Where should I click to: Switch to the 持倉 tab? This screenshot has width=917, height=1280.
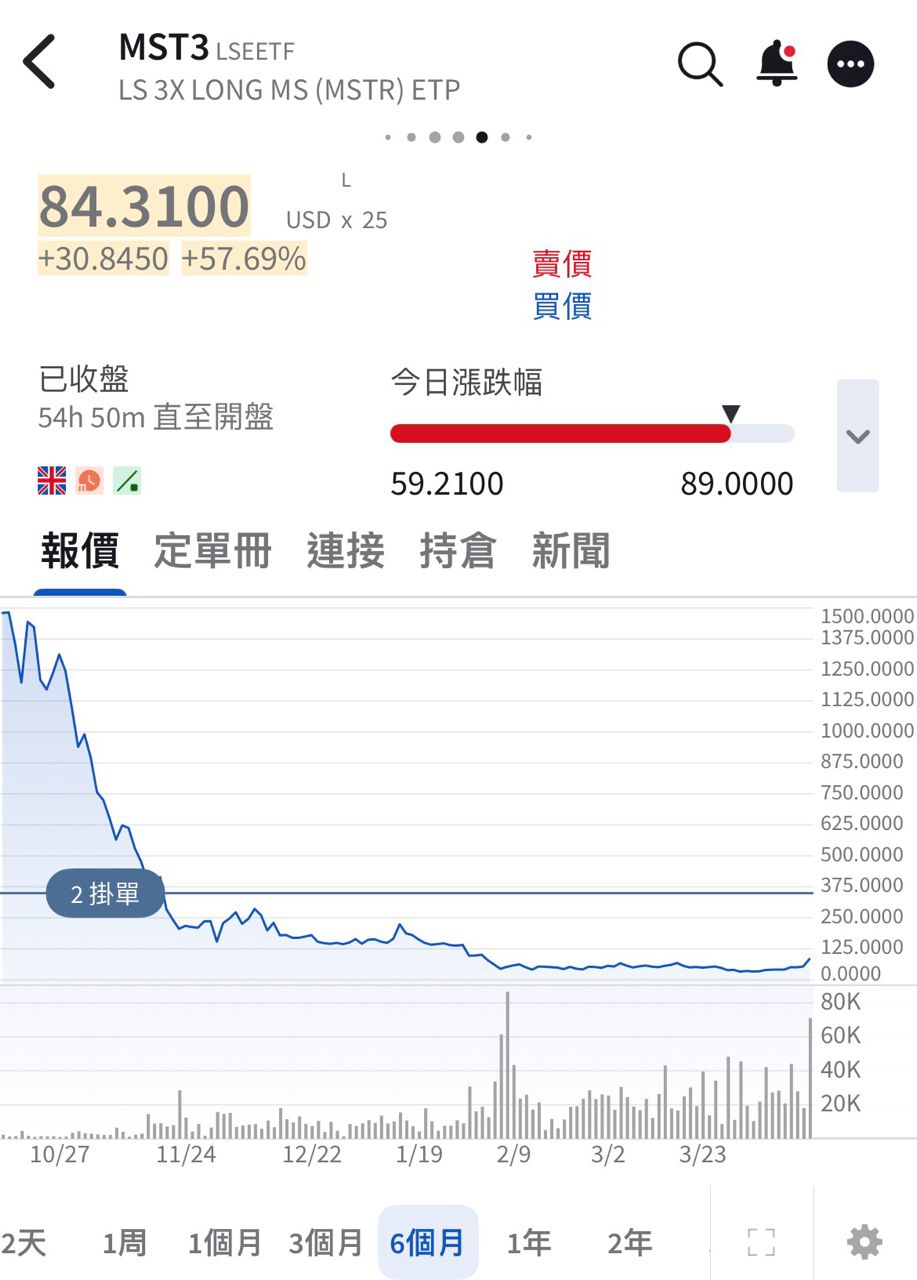coord(458,551)
